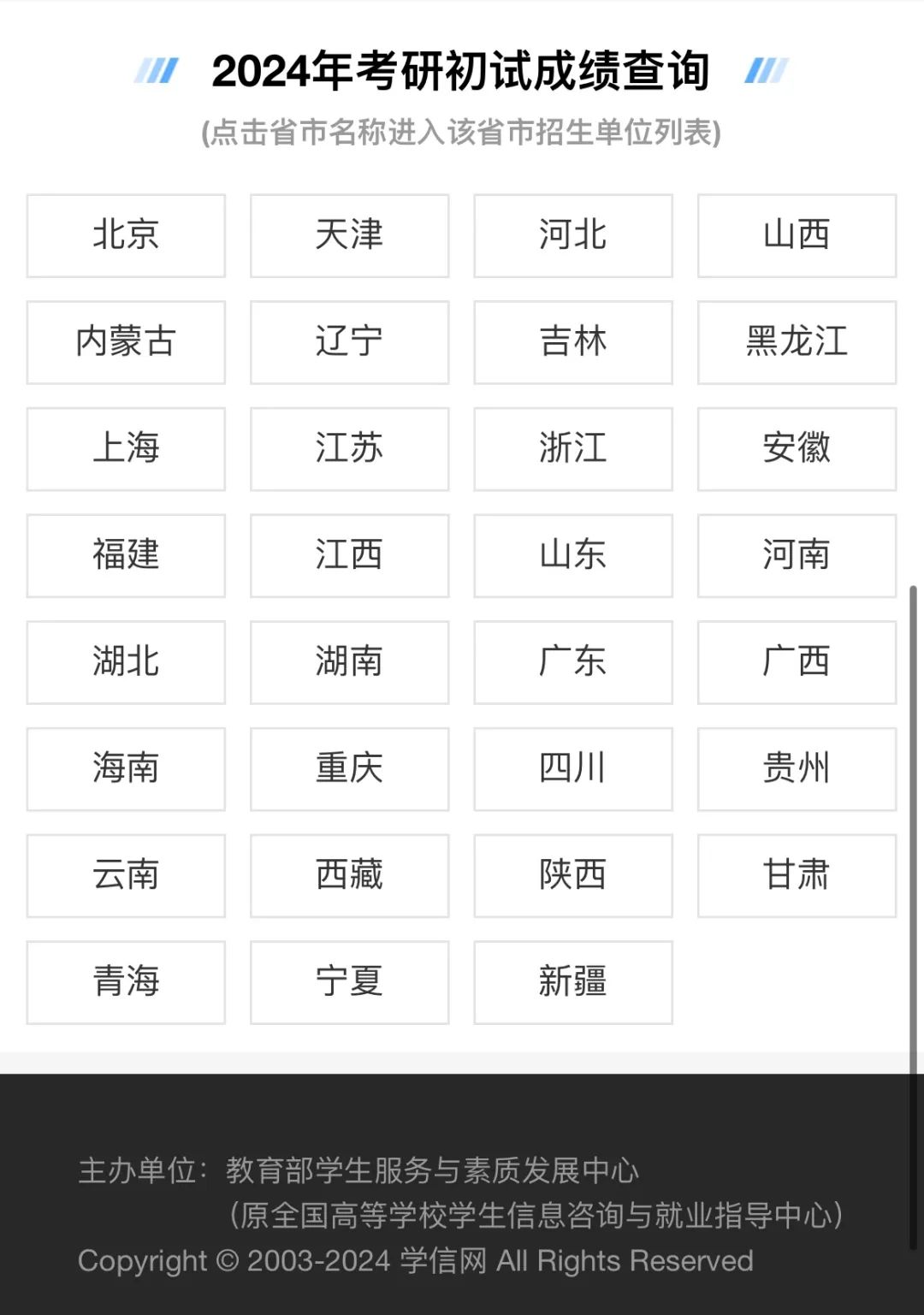924x1315 pixels.
Task: Tap 黑龙江 to view its schools
Action: tap(797, 342)
